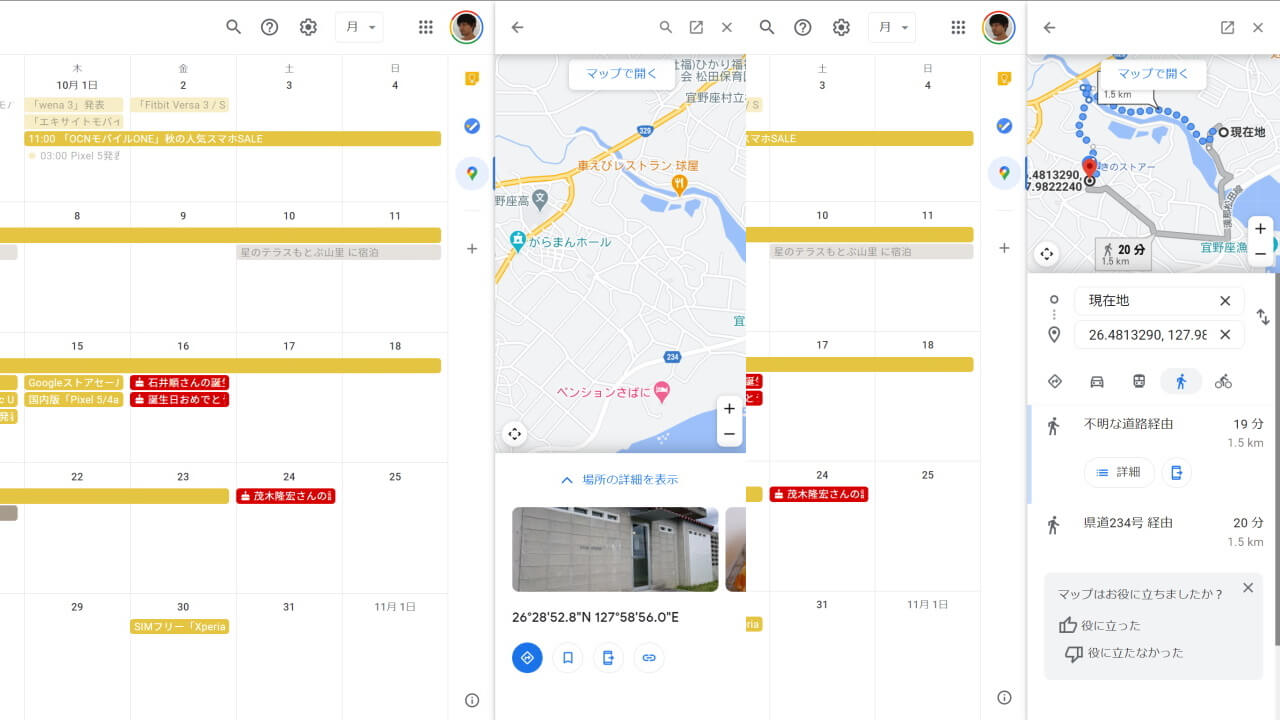
Task: Switch to the cycling travel mode
Action: (1223, 381)
